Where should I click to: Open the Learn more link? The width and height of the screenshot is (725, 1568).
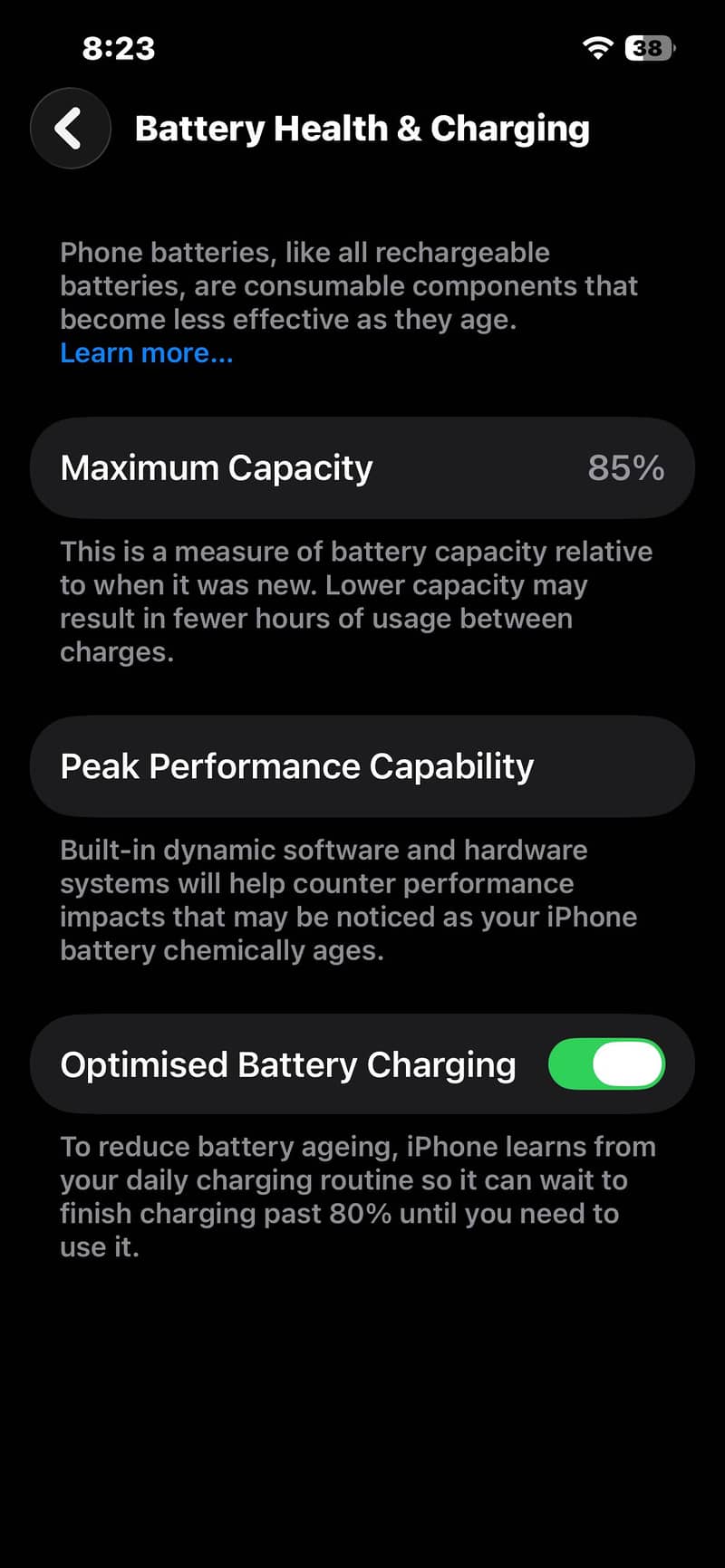tap(147, 353)
